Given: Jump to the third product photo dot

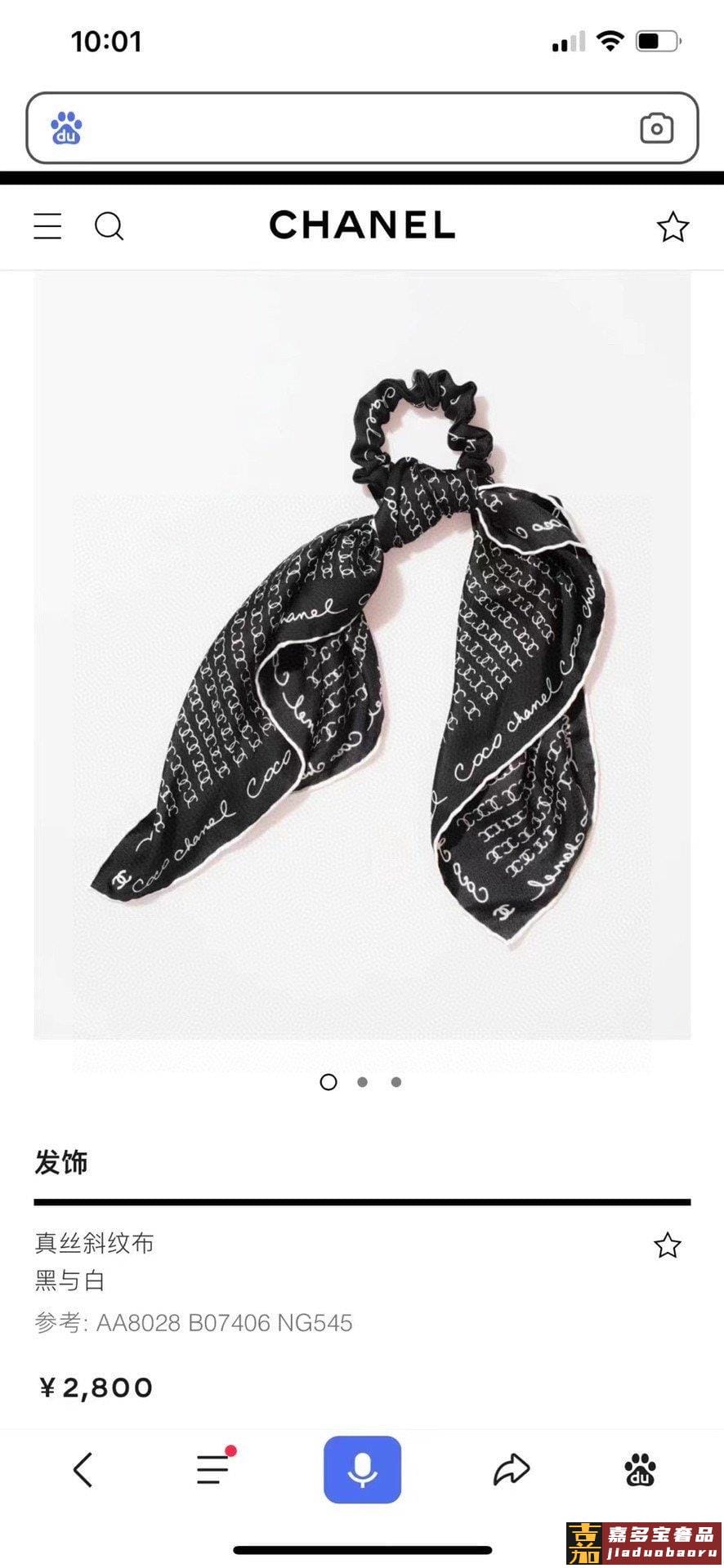Looking at the screenshot, I should (396, 1082).
